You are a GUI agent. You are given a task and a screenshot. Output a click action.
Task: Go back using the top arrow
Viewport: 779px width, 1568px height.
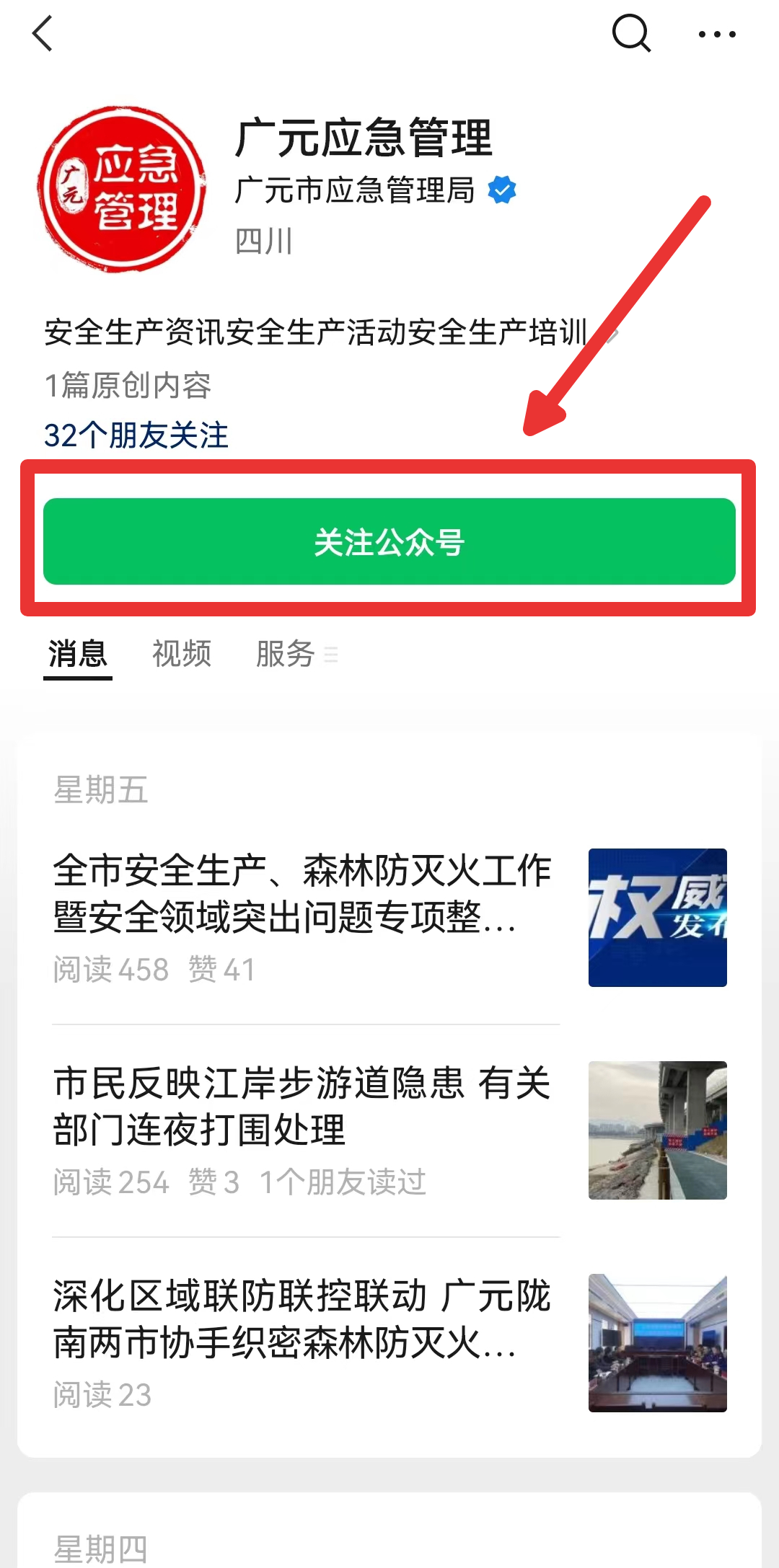point(43,34)
